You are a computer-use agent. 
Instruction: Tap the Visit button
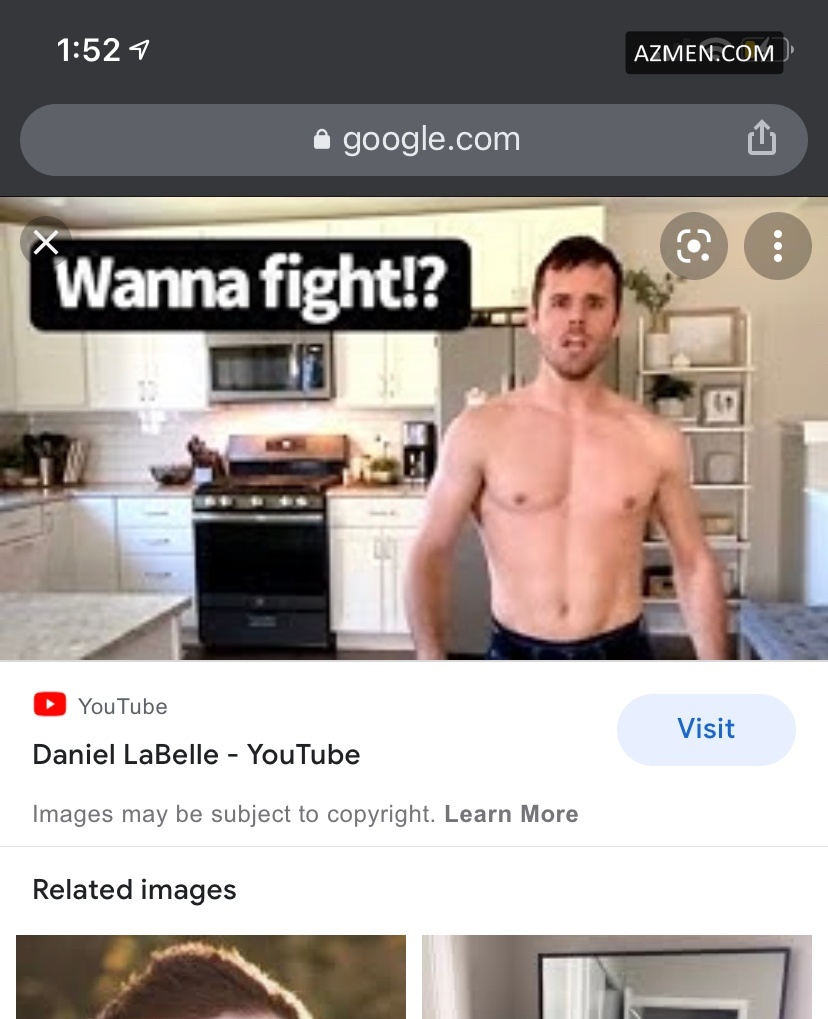point(706,729)
